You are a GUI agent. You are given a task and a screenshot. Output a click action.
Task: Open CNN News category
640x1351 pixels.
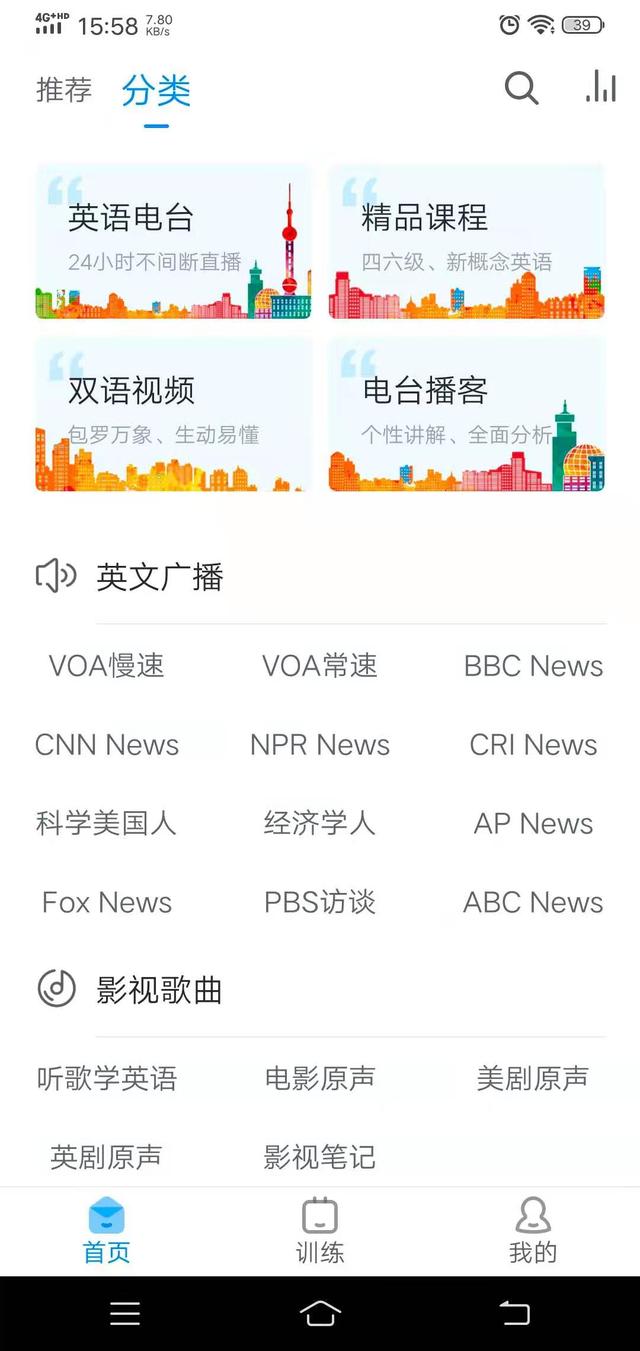pos(107,745)
